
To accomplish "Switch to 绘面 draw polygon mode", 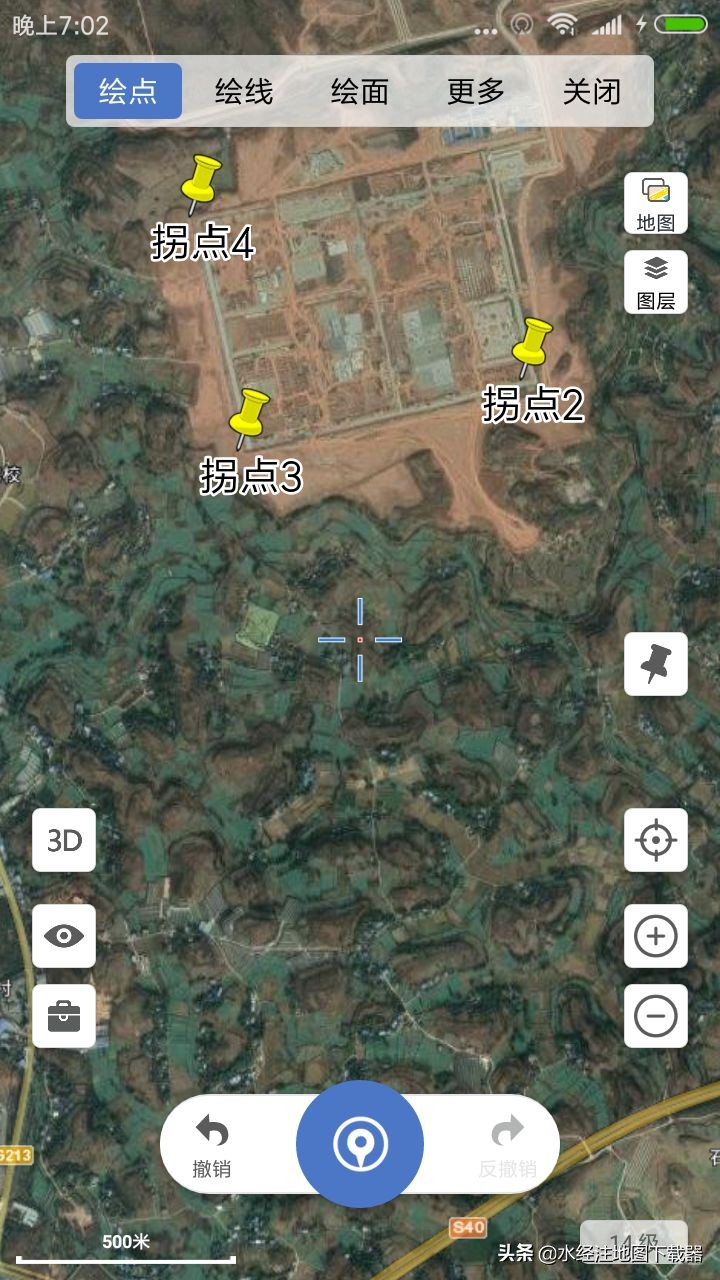I will pyautogui.click(x=360, y=91).
